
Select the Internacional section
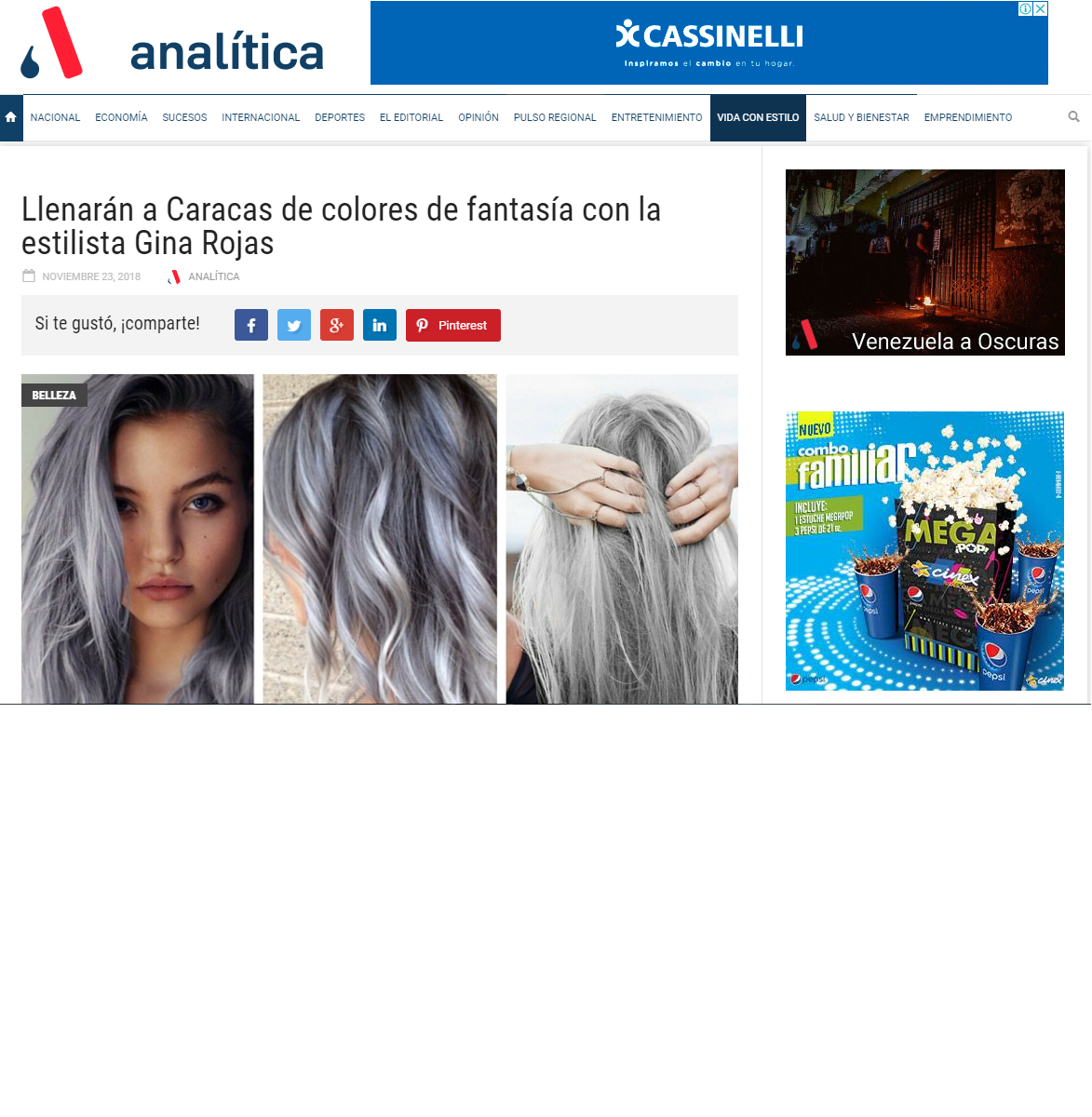(261, 118)
